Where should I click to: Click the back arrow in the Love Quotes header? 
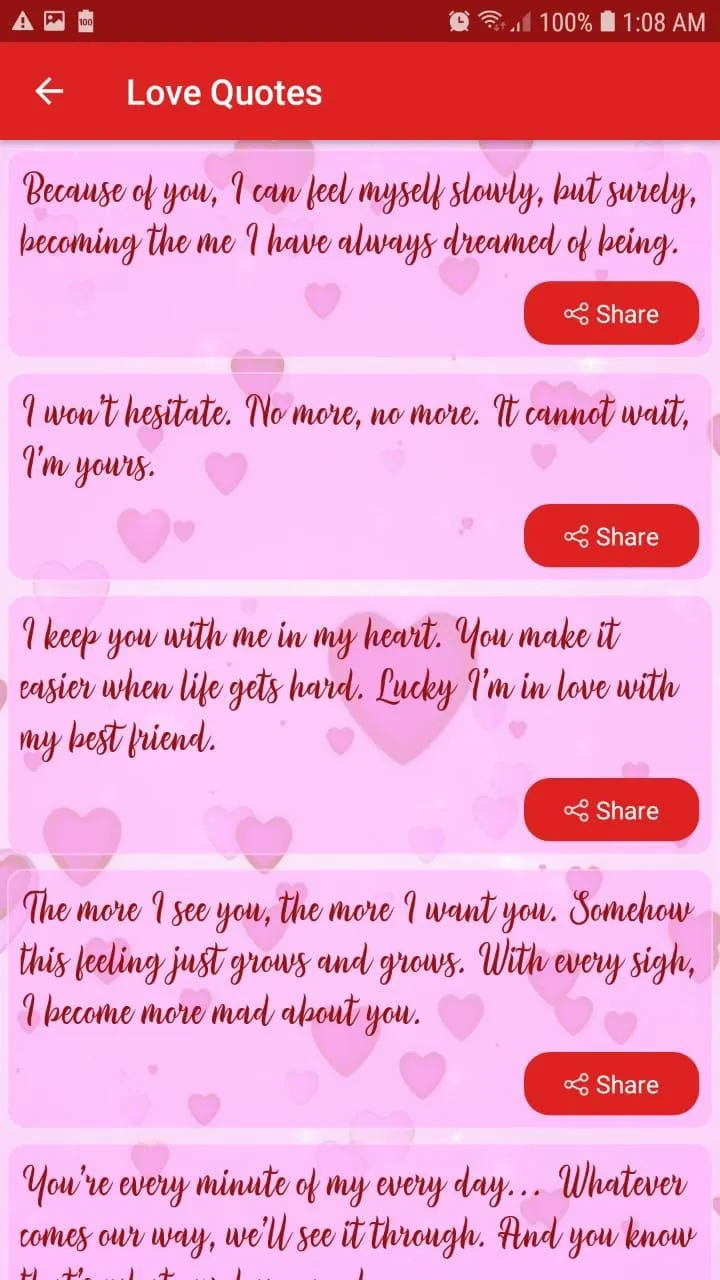(49, 91)
